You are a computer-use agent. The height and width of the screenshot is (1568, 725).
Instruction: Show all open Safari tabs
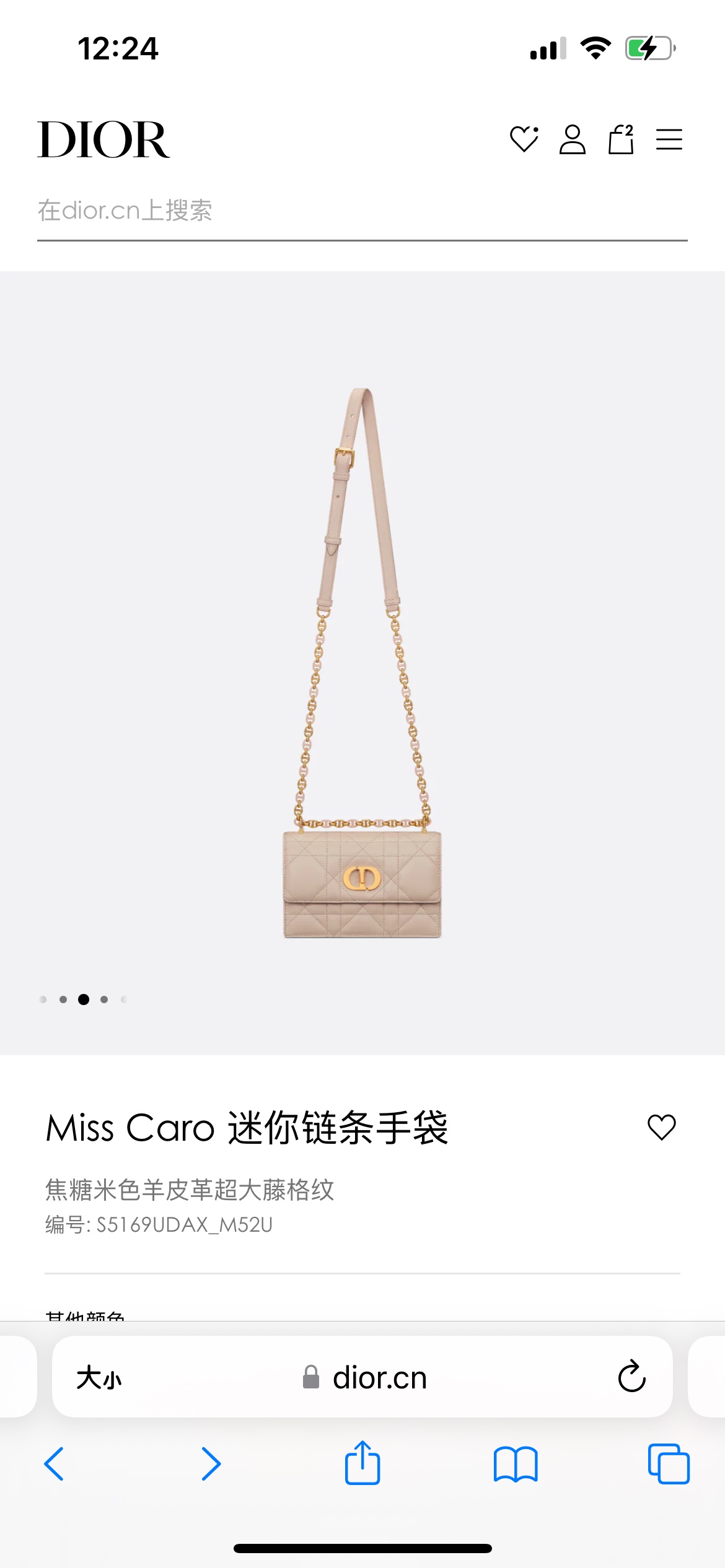tap(669, 1464)
